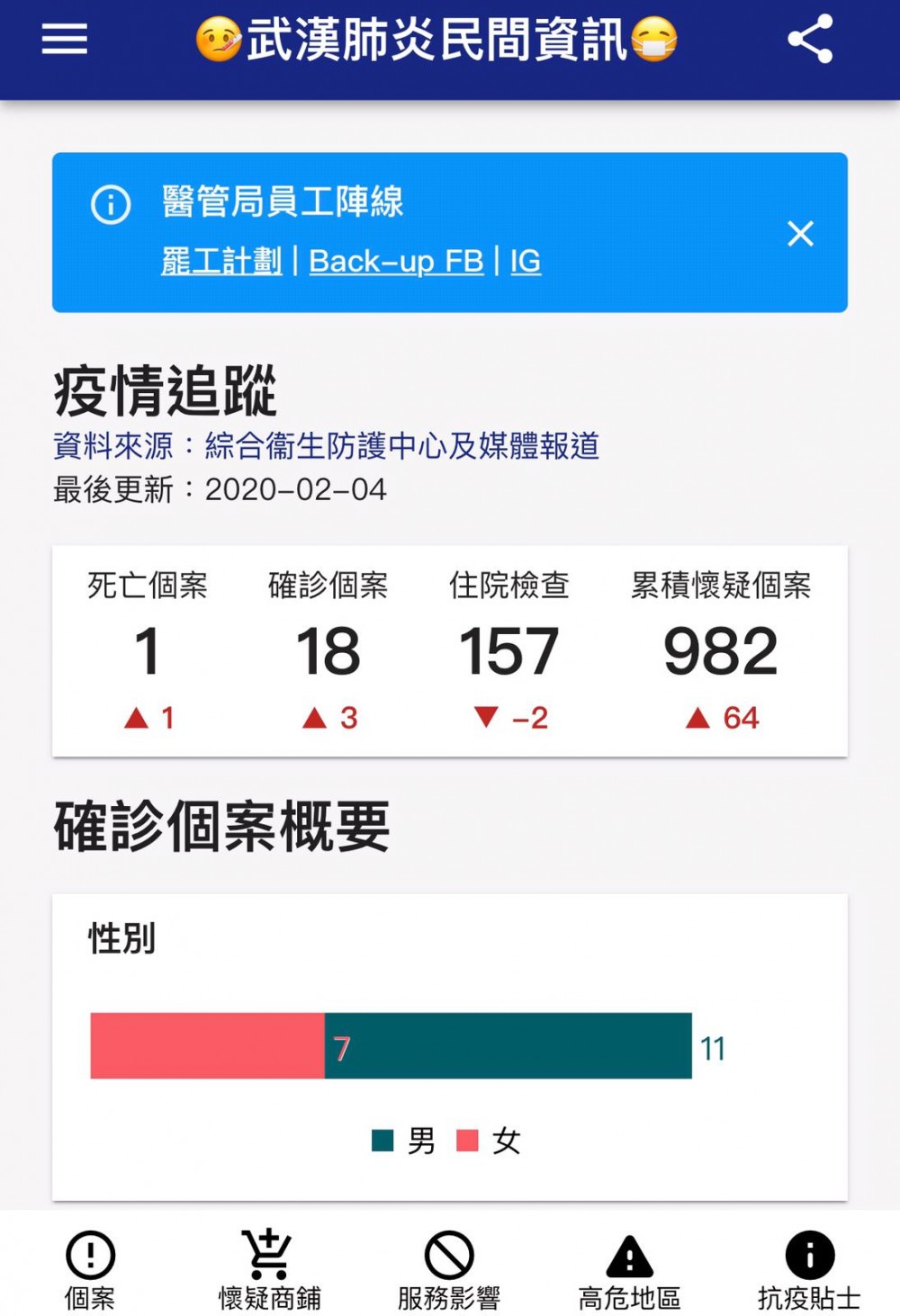Switch to the 高危地區 tab
This screenshot has height=1316, width=900.
tap(629, 1268)
